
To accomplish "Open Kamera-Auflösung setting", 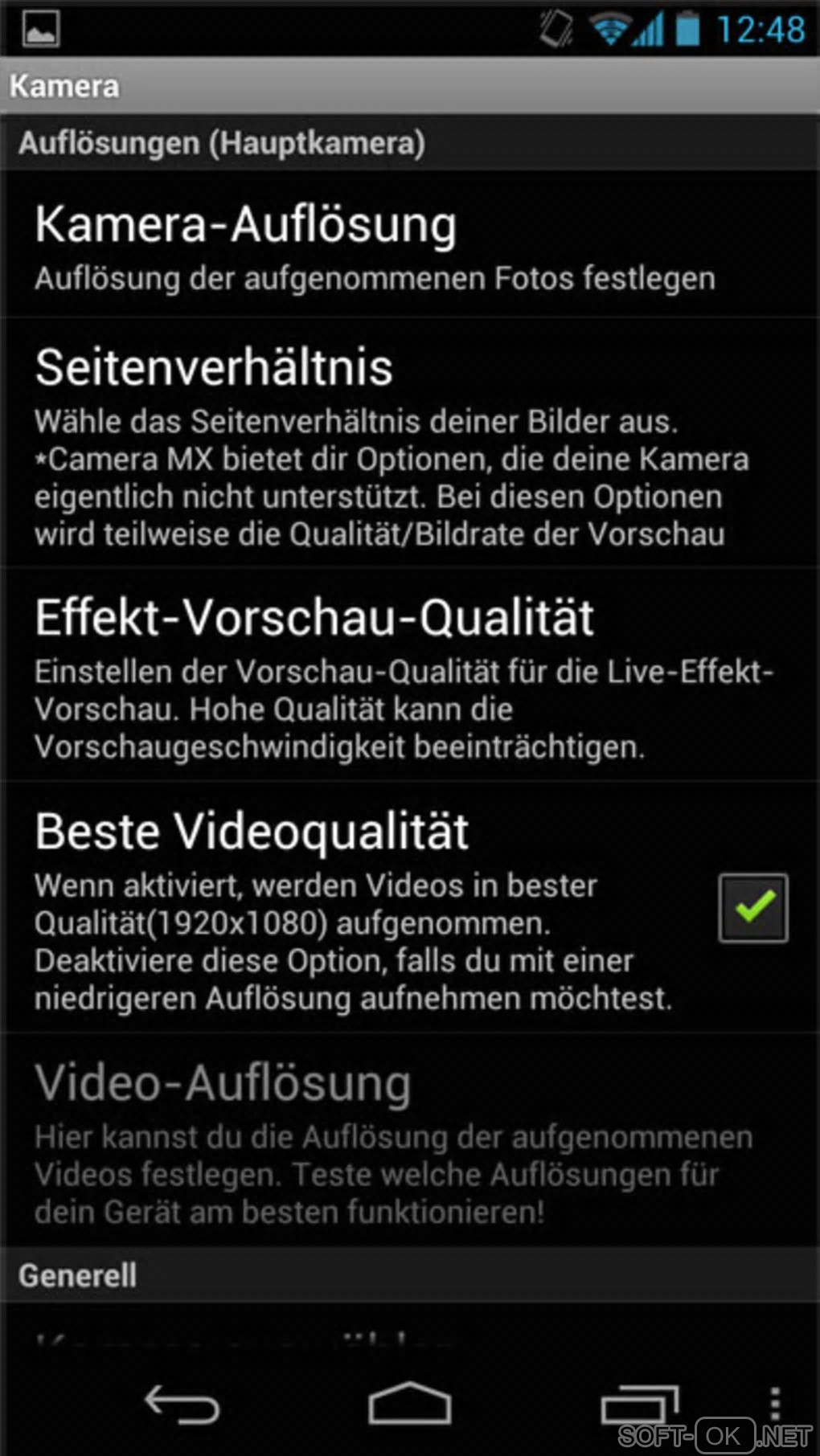I will pos(374,244).
